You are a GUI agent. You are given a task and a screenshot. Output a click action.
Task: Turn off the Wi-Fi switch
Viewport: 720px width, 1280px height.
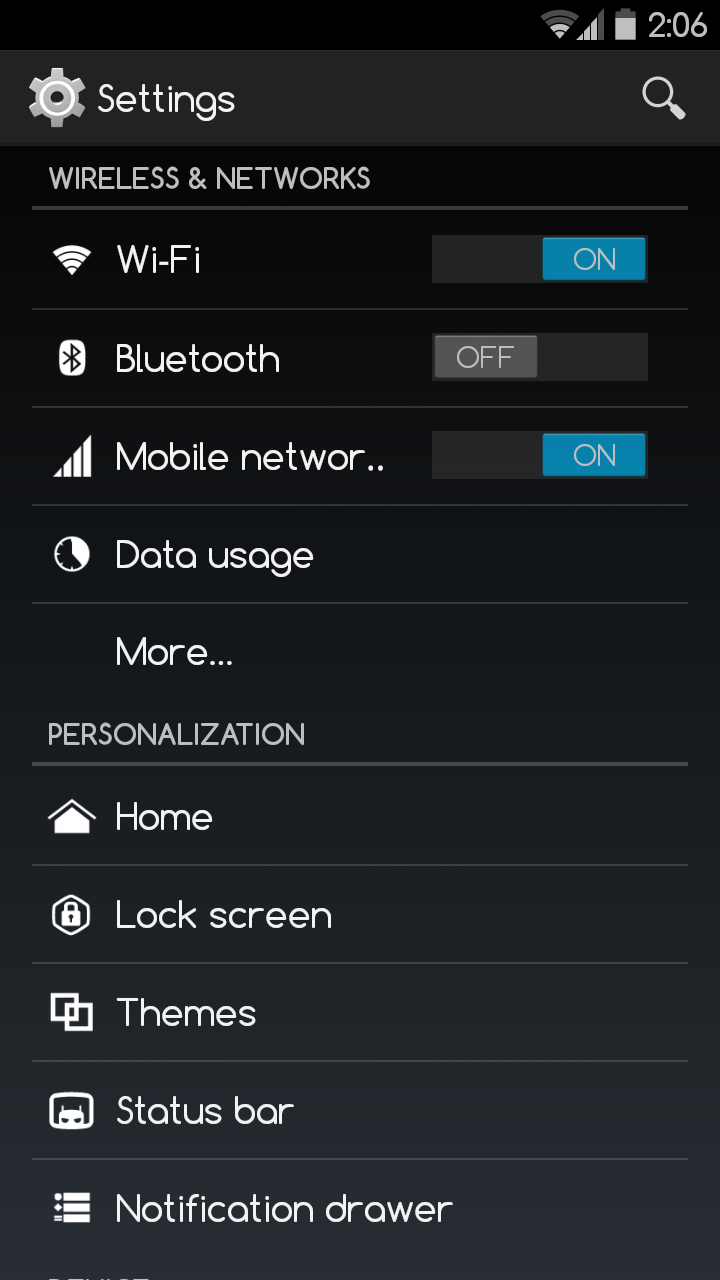coord(540,259)
